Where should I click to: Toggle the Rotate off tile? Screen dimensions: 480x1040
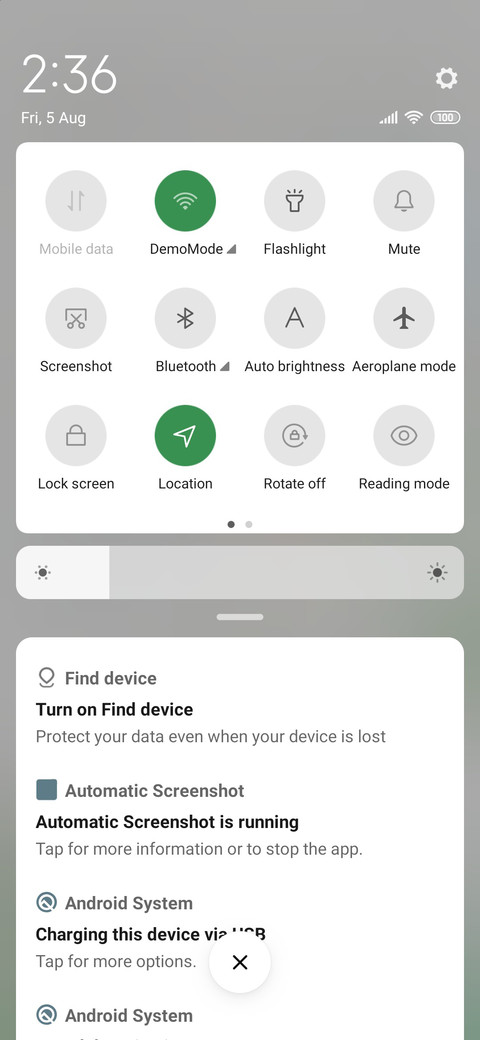point(294,436)
